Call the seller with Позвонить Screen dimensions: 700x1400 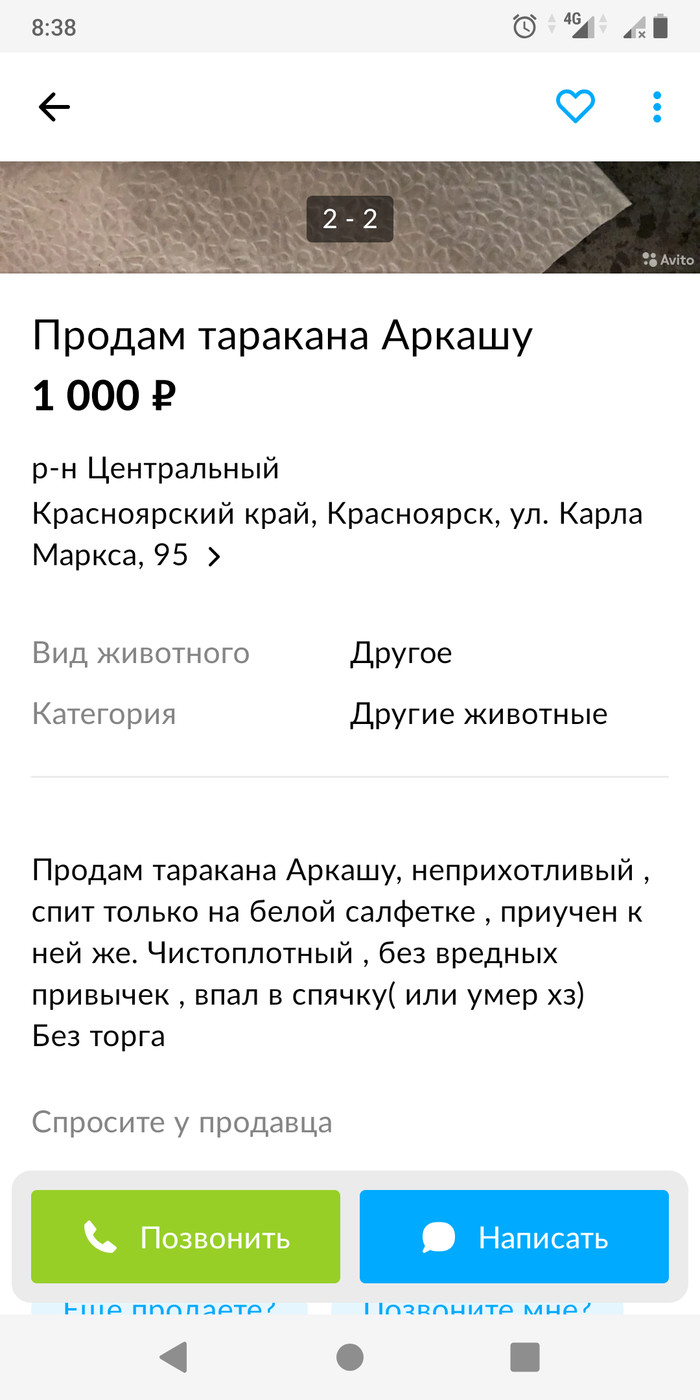point(186,1237)
